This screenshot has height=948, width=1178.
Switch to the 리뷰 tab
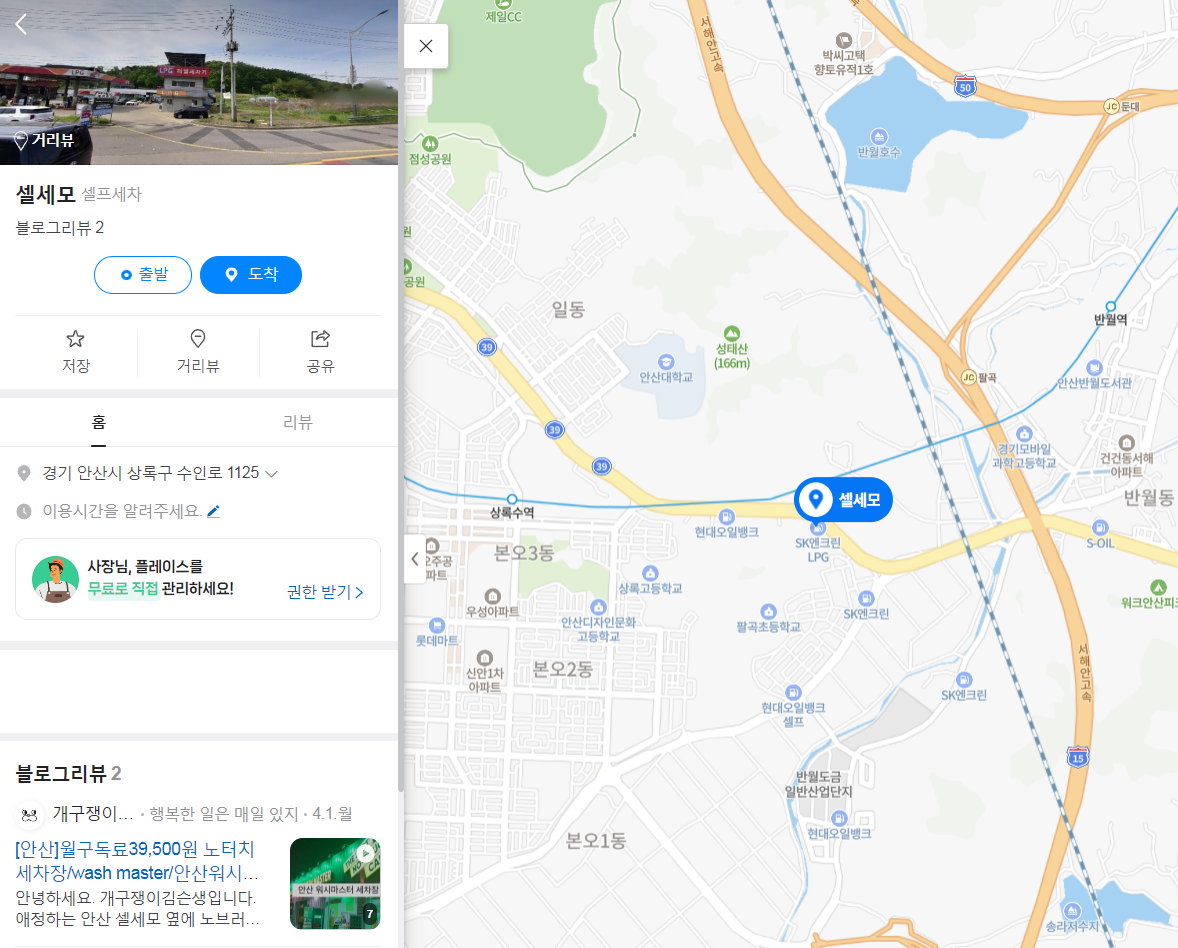298,422
